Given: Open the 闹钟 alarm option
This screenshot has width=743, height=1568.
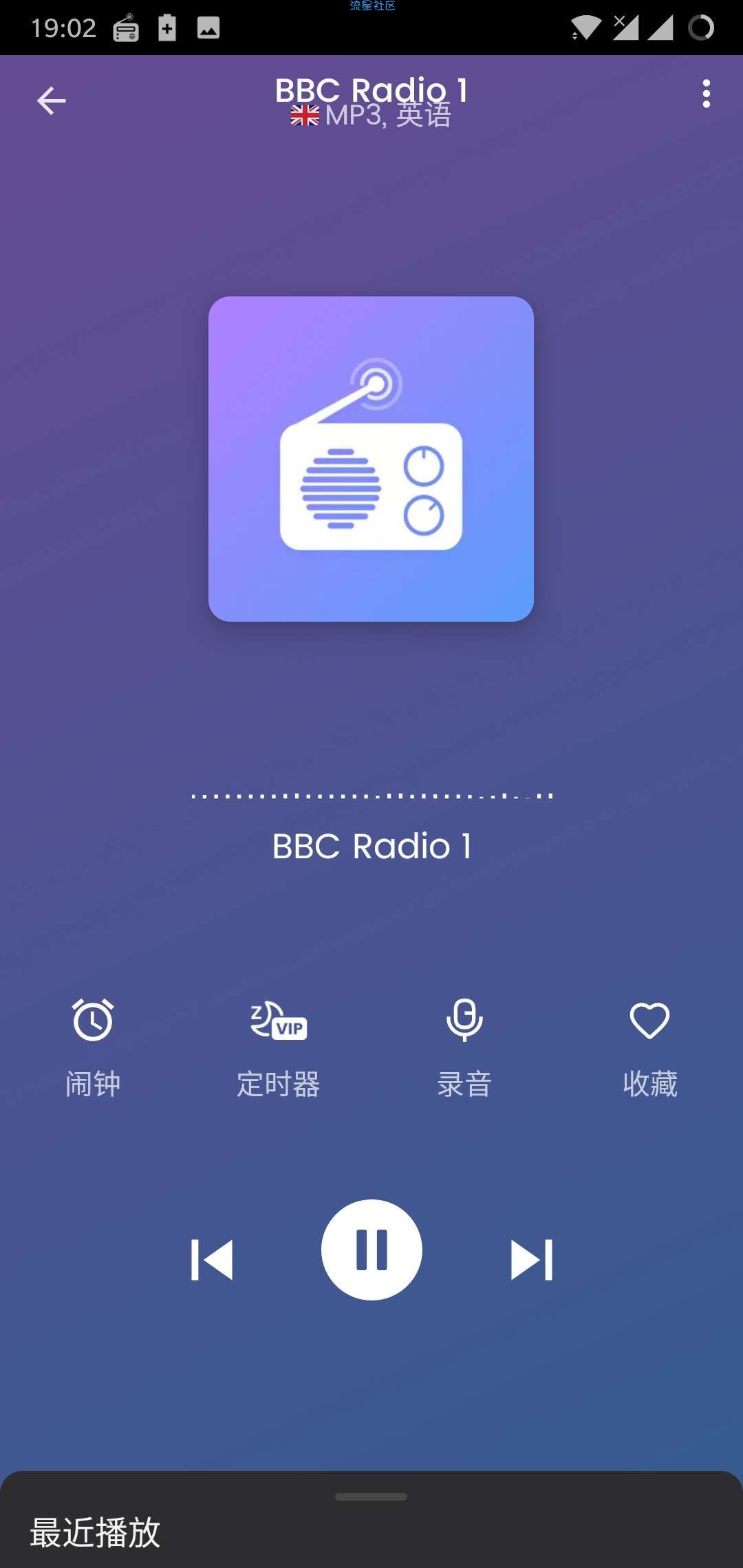Looking at the screenshot, I should (x=93, y=1048).
